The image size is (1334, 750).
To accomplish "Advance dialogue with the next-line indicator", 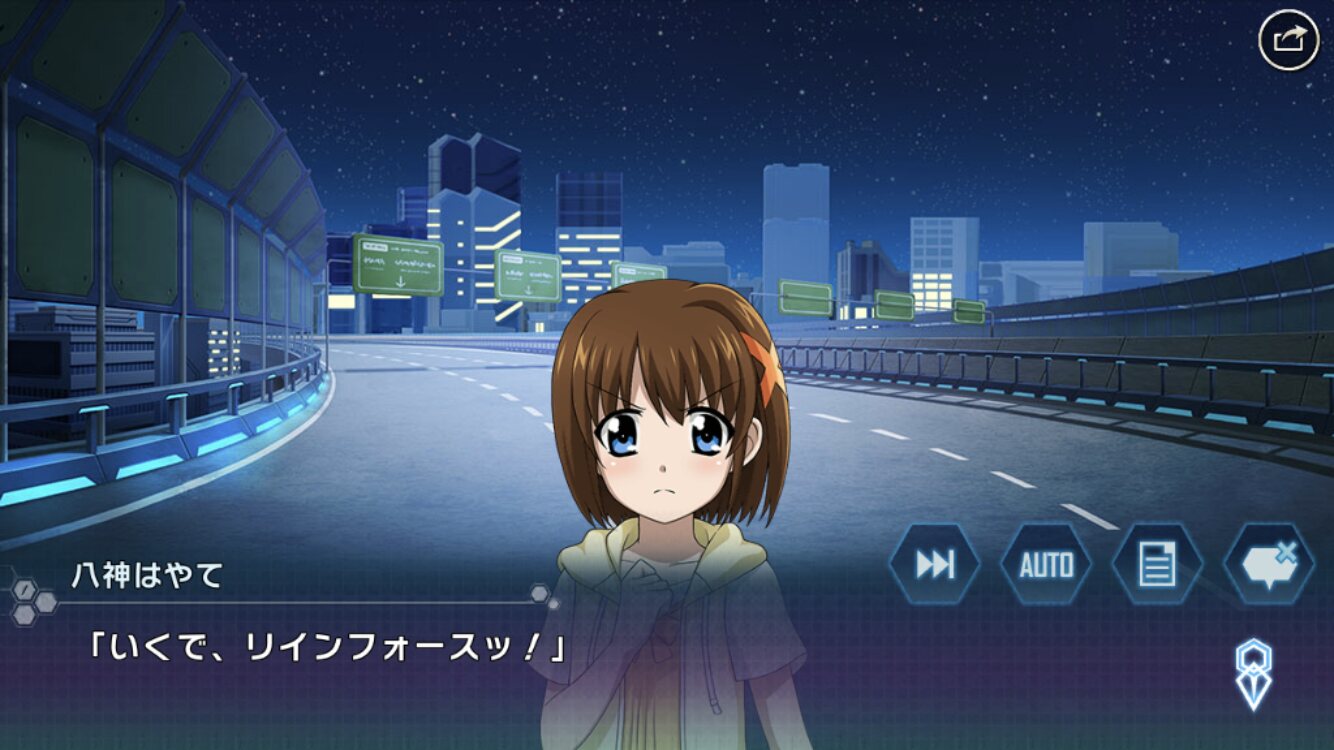I will click(x=1253, y=675).
